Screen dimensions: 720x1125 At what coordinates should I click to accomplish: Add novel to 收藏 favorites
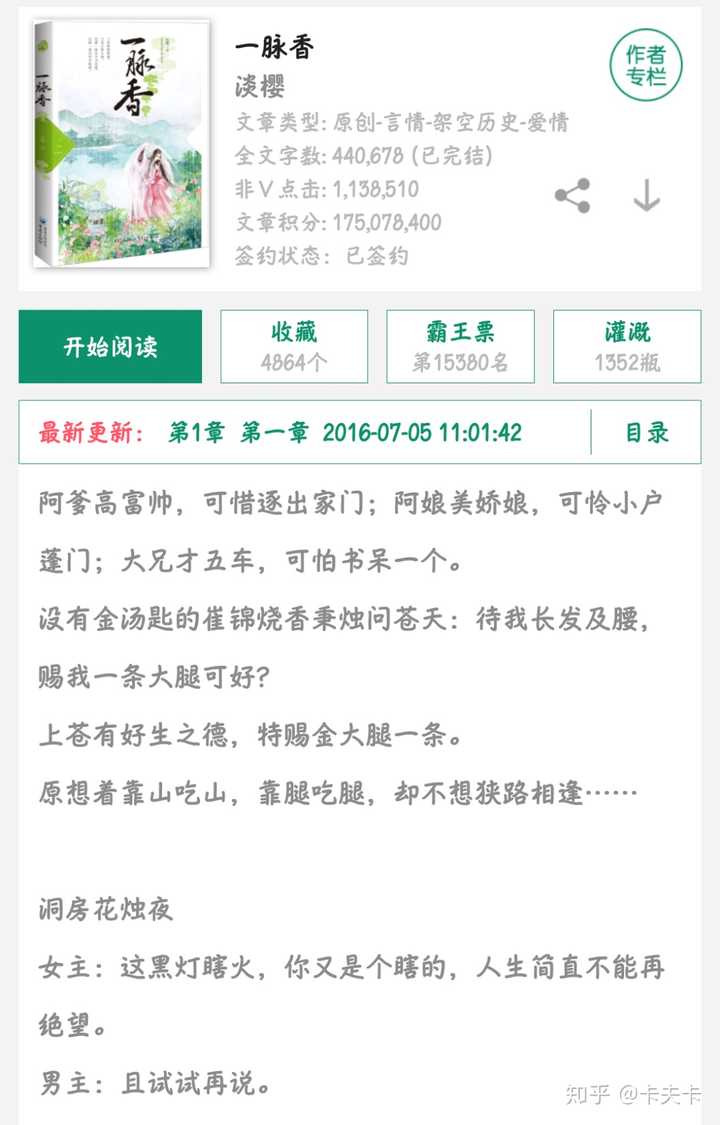(294, 347)
